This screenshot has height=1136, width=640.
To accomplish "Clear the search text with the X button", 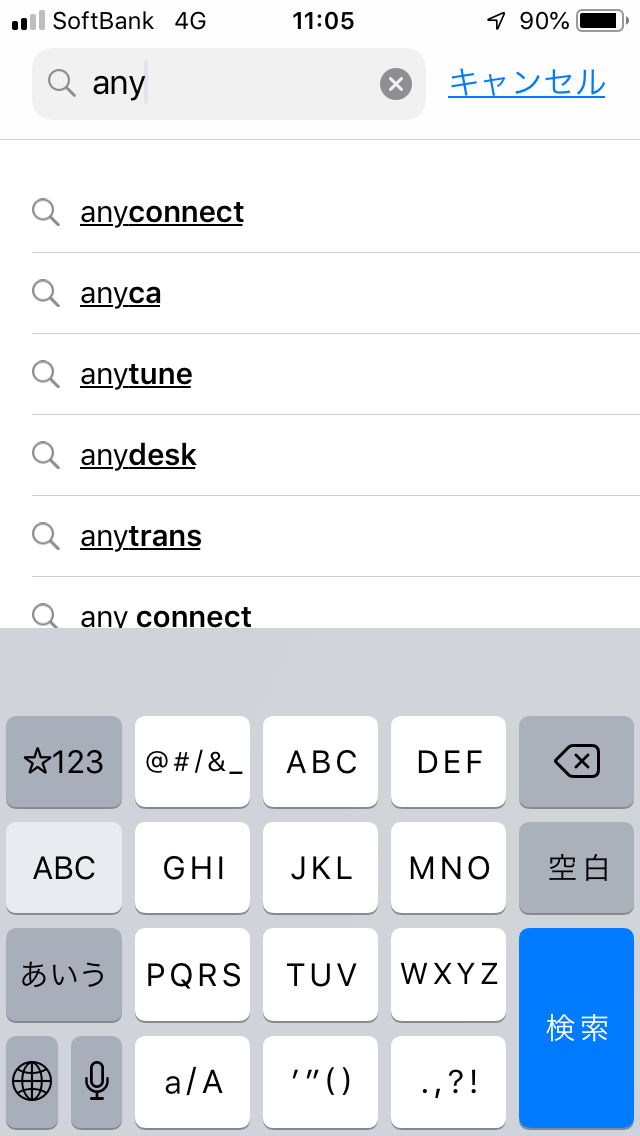I will (396, 84).
